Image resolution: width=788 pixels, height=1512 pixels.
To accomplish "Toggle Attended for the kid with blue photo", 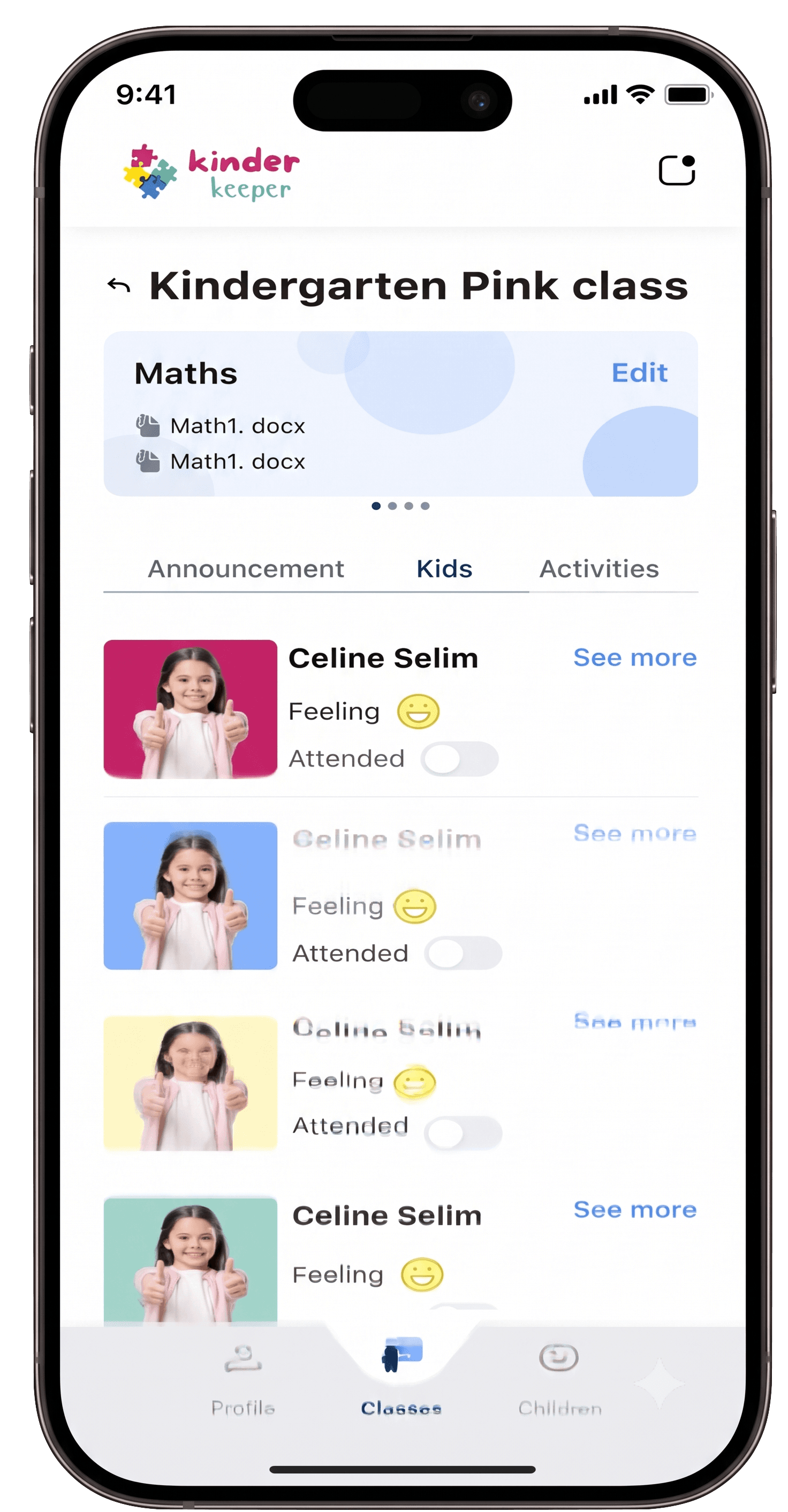I will pos(463,953).
